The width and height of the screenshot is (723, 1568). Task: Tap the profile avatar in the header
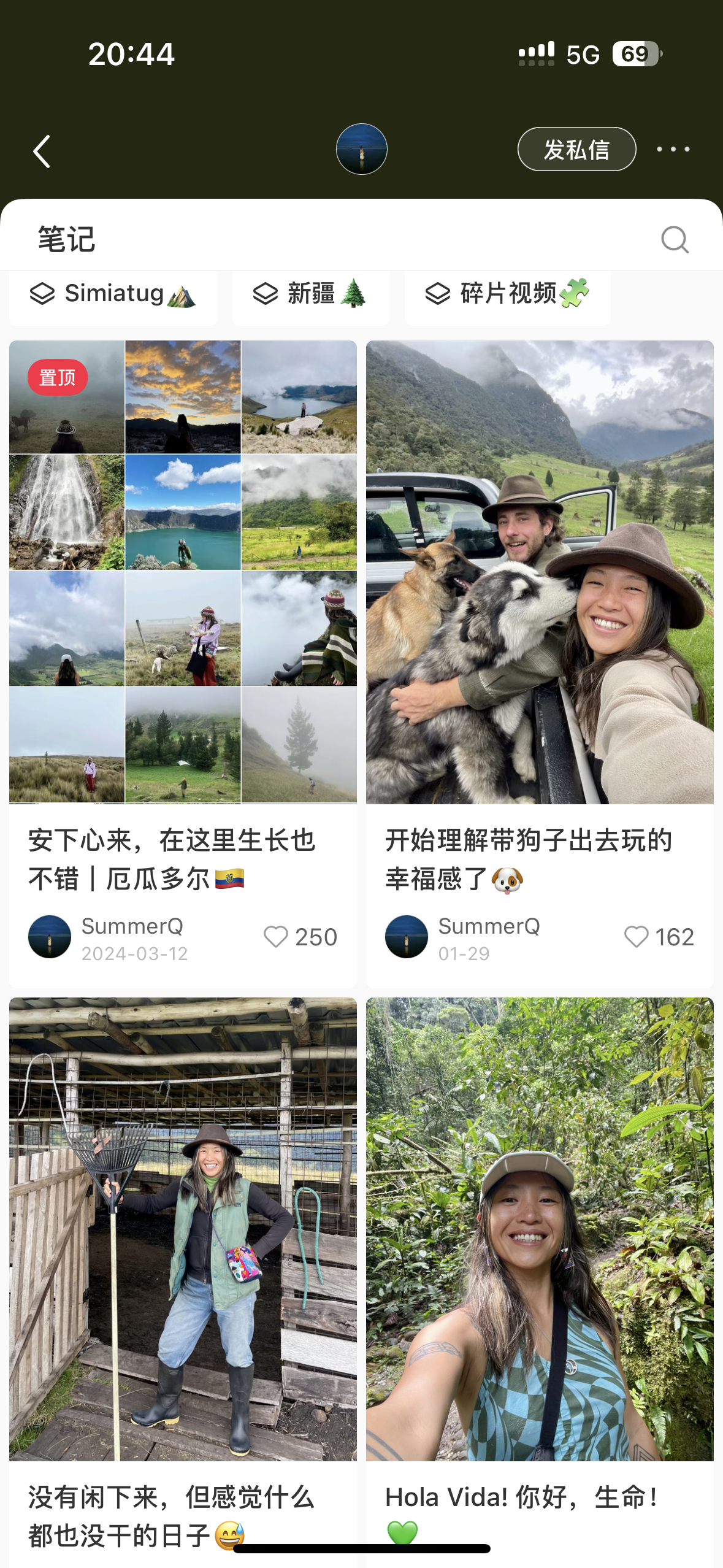click(361, 149)
